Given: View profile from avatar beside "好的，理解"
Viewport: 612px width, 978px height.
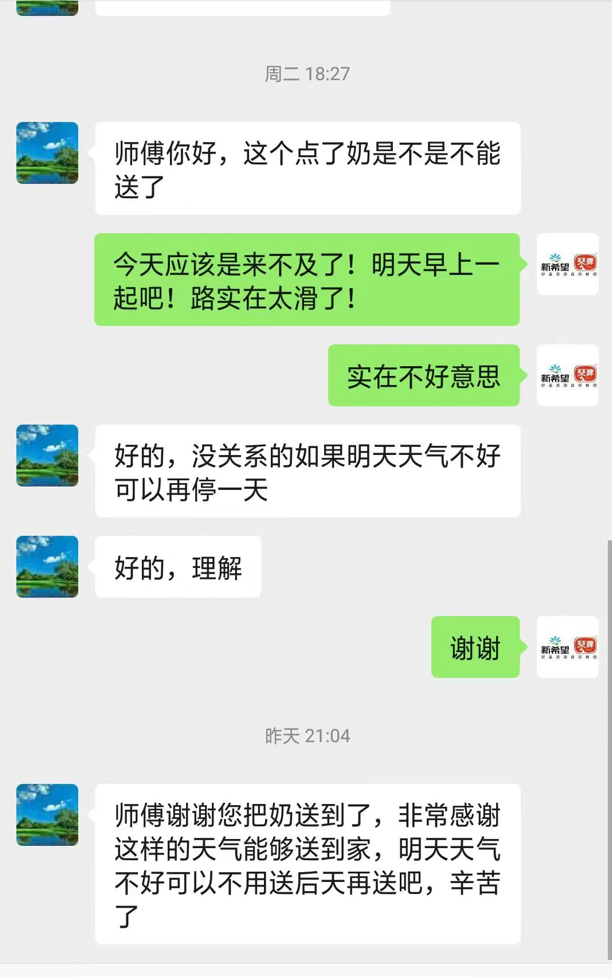Looking at the screenshot, I should pyautogui.click(x=47, y=567).
